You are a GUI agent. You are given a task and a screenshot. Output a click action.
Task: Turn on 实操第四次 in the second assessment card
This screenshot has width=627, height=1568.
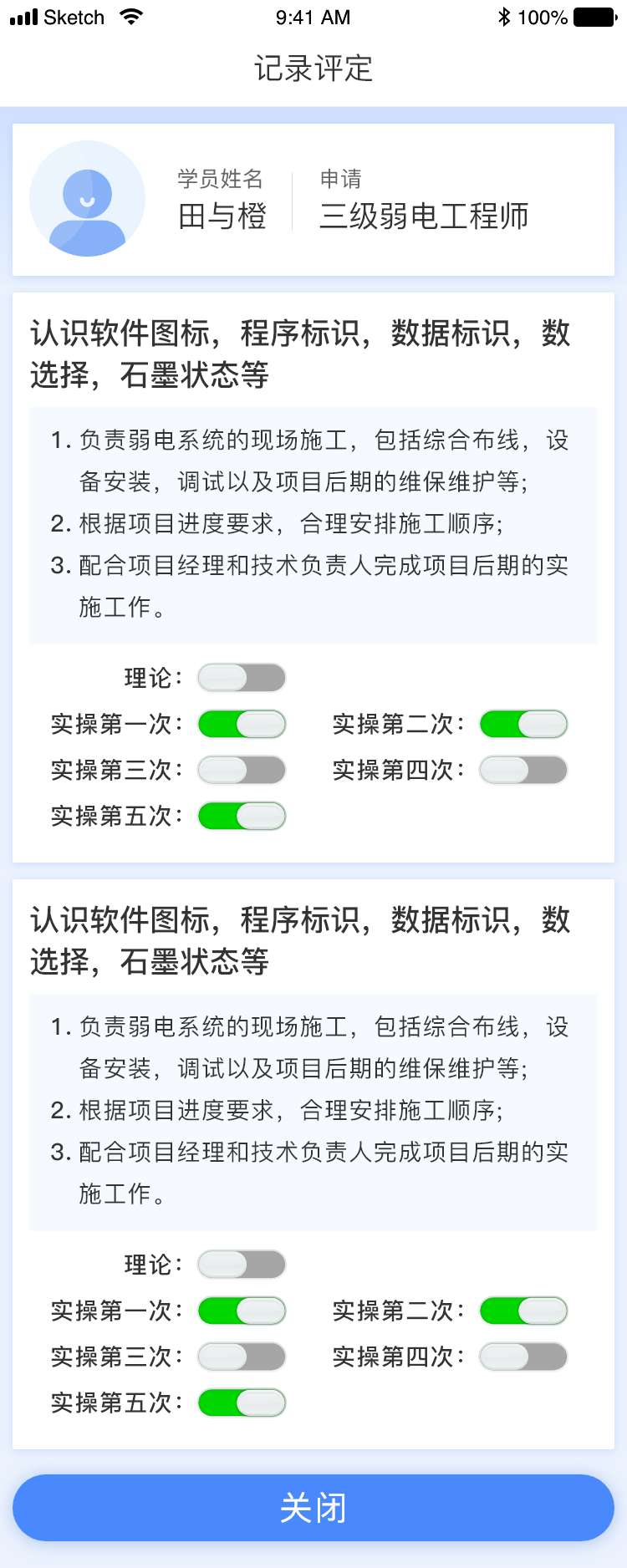pos(523,1357)
